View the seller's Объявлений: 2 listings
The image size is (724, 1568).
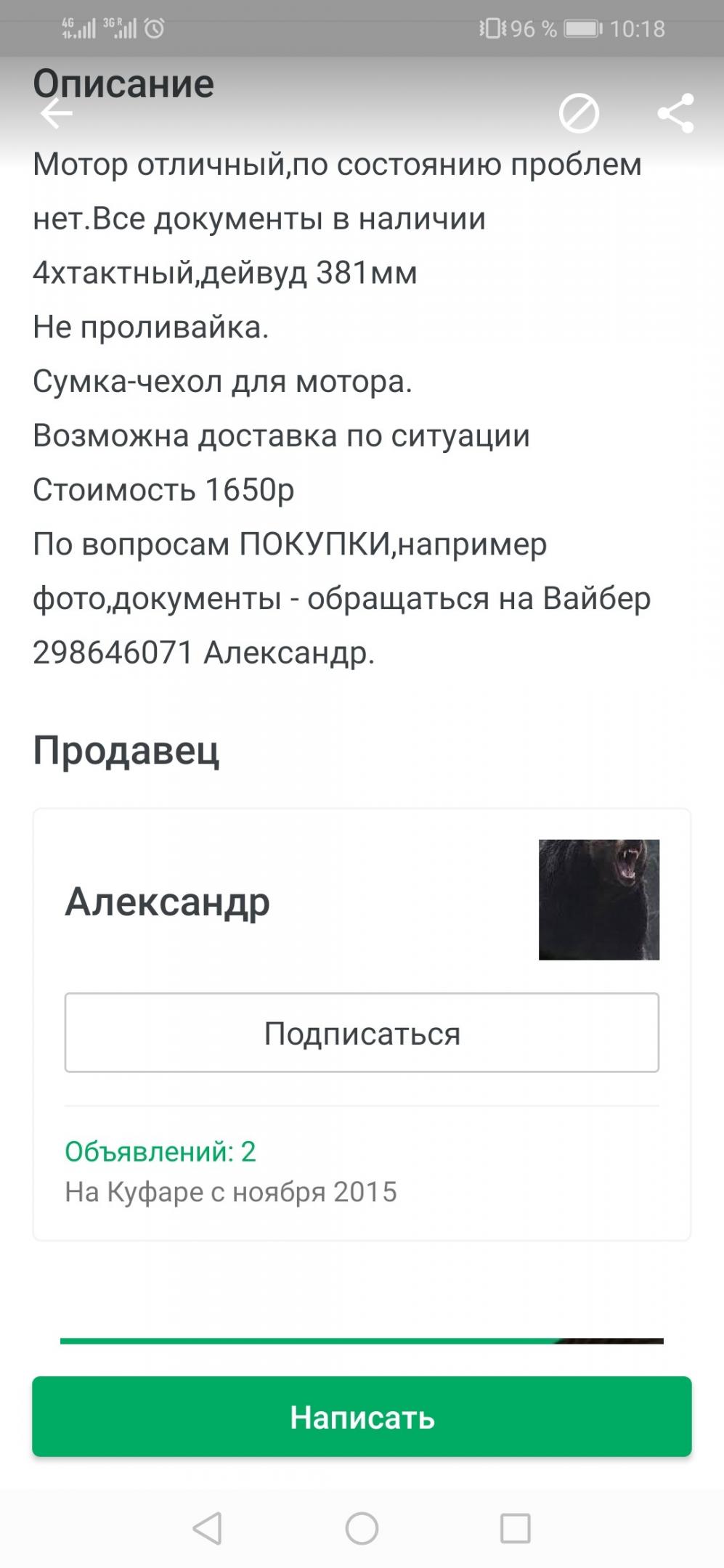160,1152
